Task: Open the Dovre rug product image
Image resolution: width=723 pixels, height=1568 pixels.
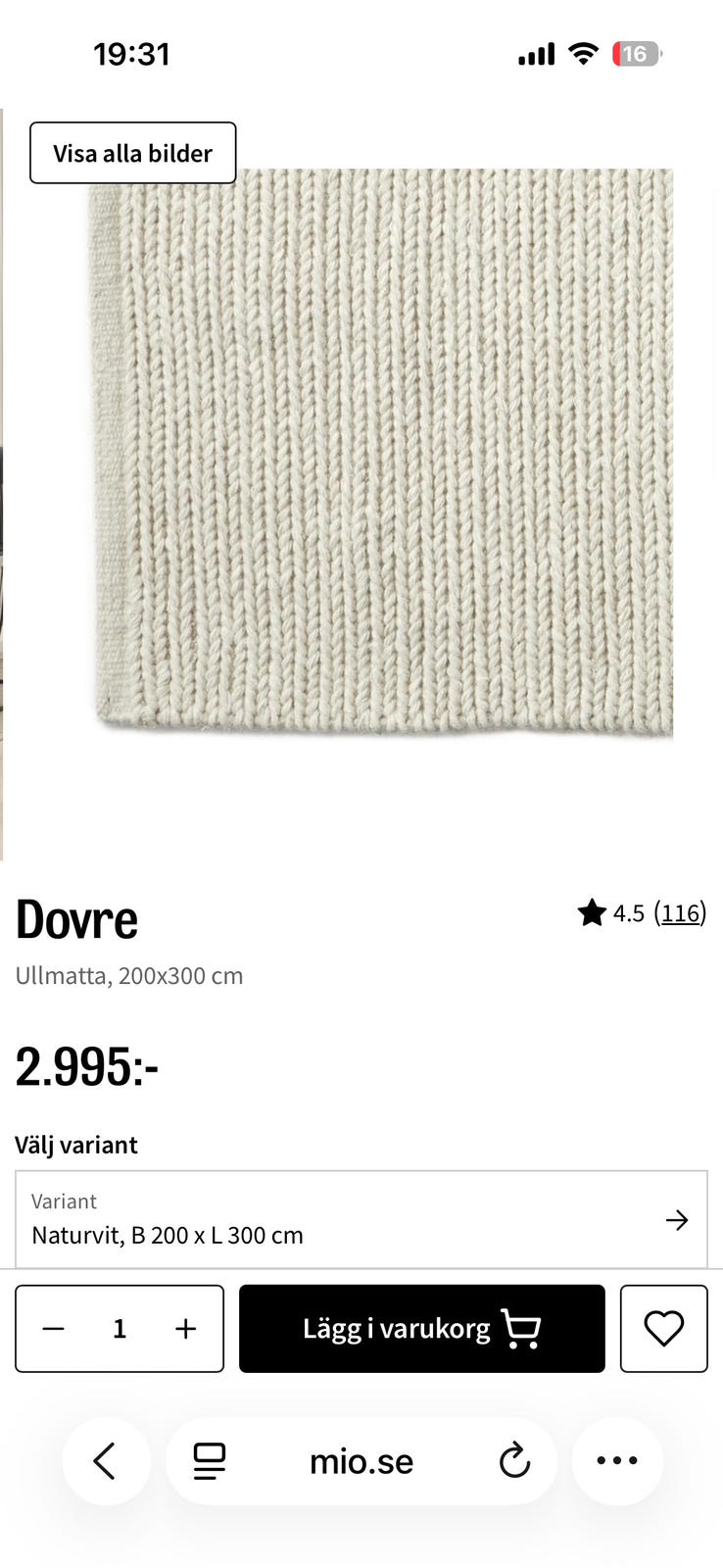Action: 380,452
